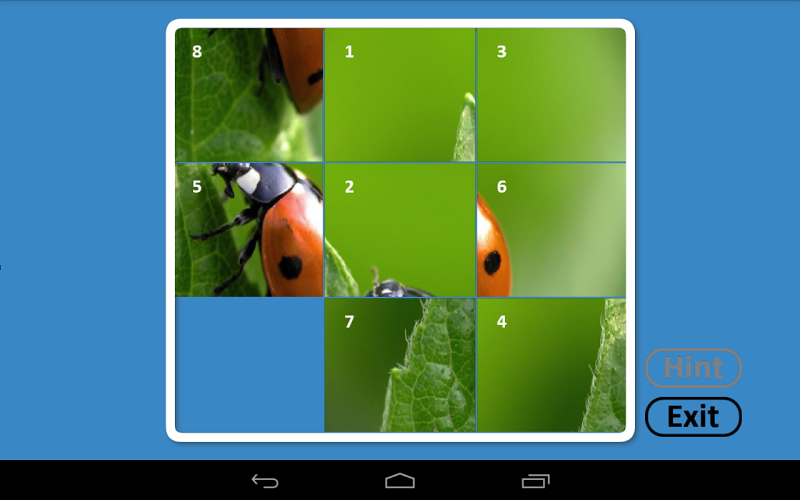Move puzzle tile number 7

[400, 365]
